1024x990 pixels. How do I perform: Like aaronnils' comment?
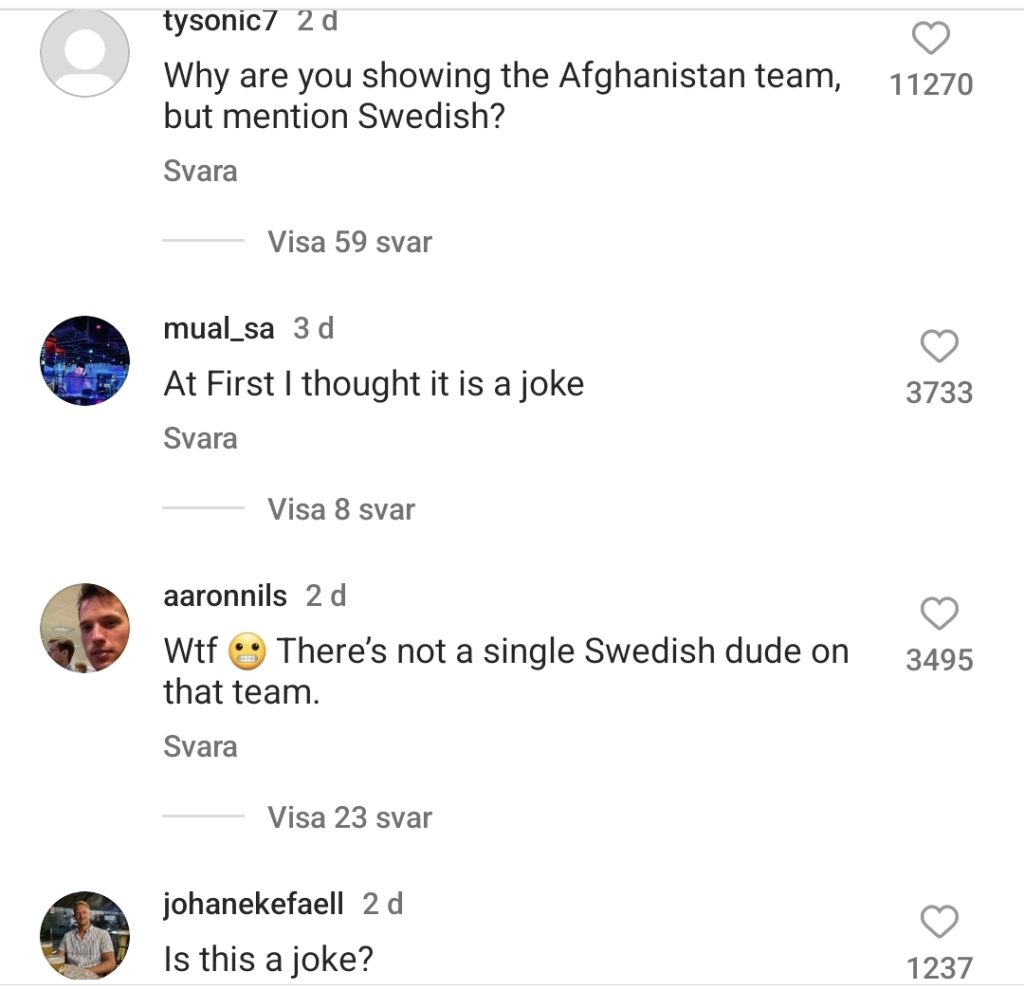click(x=939, y=614)
